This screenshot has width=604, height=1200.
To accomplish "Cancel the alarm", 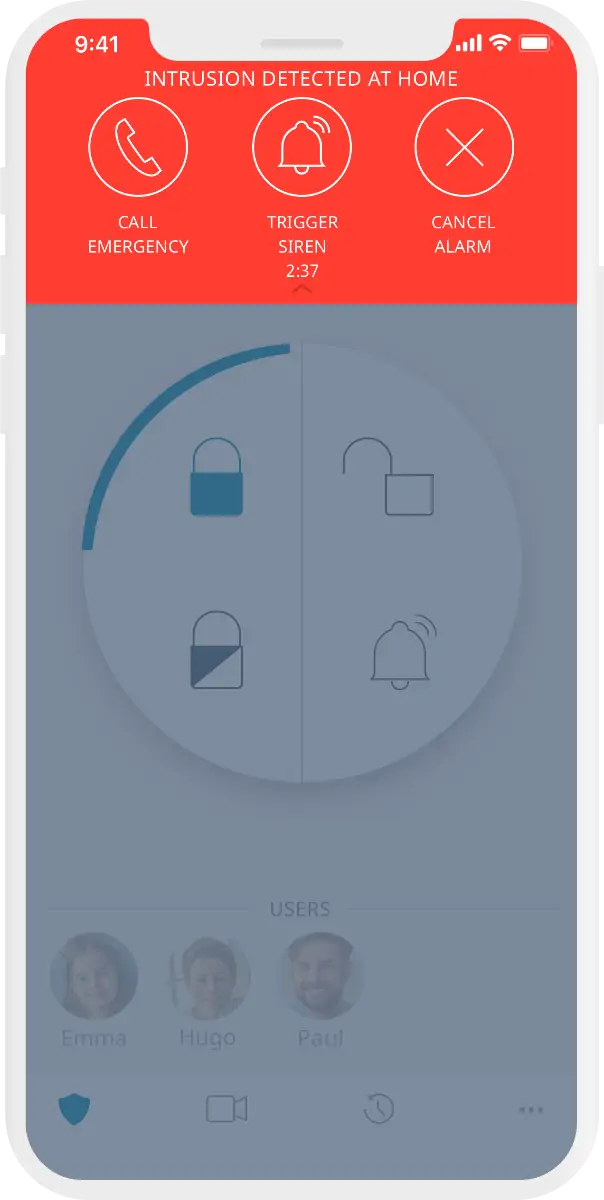I will pyautogui.click(x=464, y=148).
